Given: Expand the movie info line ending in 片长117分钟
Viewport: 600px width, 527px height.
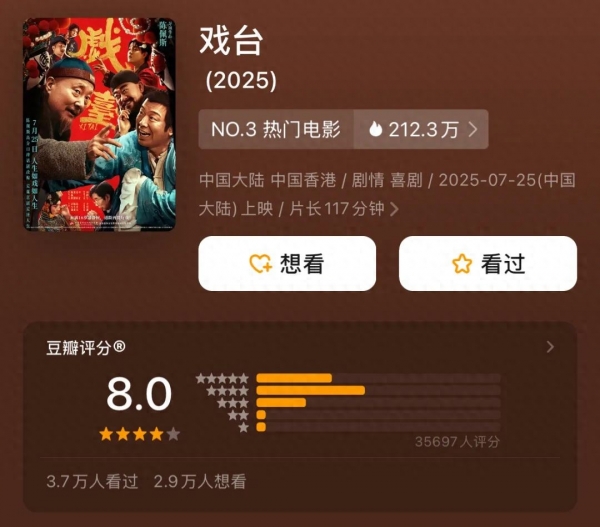Looking at the screenshot, I should [x=394, y=209].
